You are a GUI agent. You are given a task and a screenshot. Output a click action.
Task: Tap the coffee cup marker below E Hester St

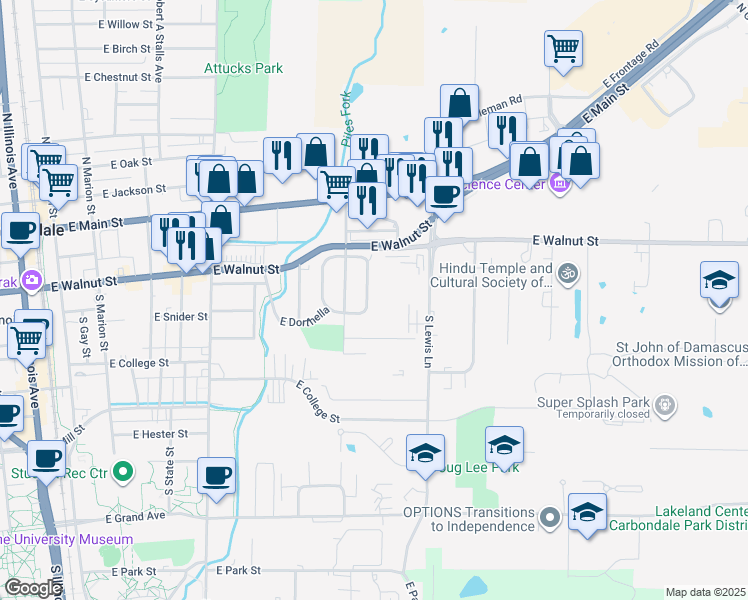[216, 474]
